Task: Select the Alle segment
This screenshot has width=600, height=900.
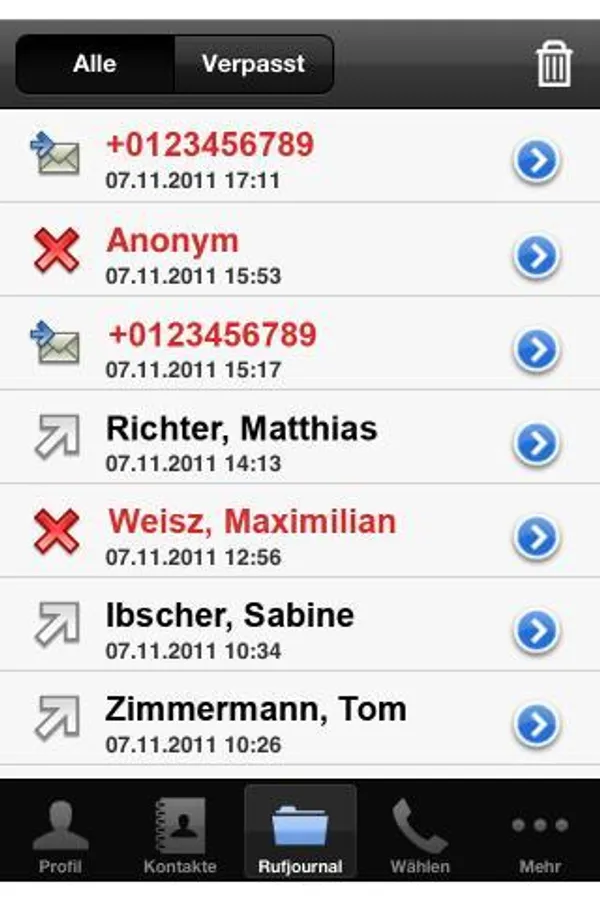Action: point(95,65)
